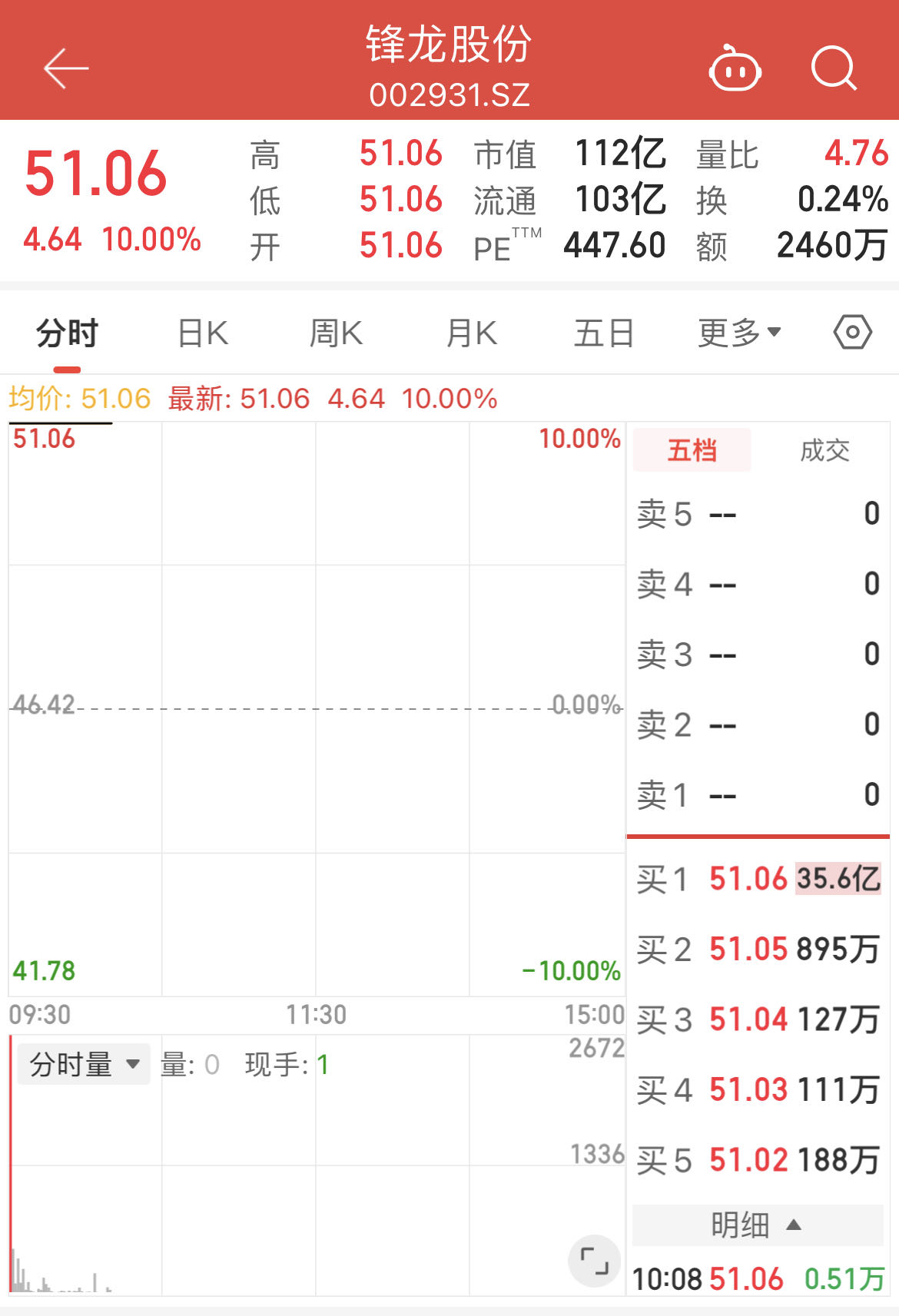The width and height of the screenshot is (899, 1316).
Task: Open the robot AI assistant
Action: [735, 71]
